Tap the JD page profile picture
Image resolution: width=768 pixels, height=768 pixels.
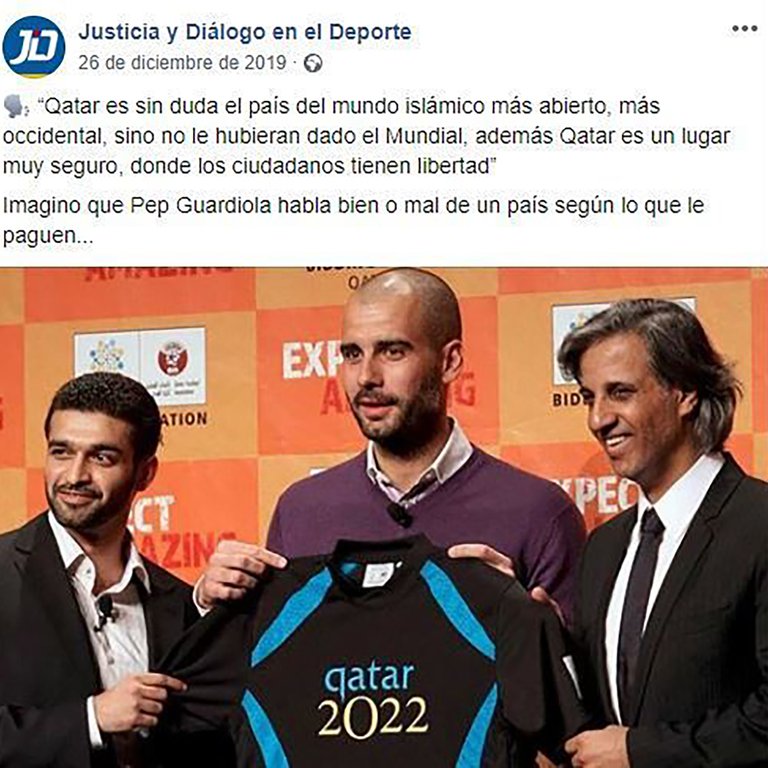(34, 47)
